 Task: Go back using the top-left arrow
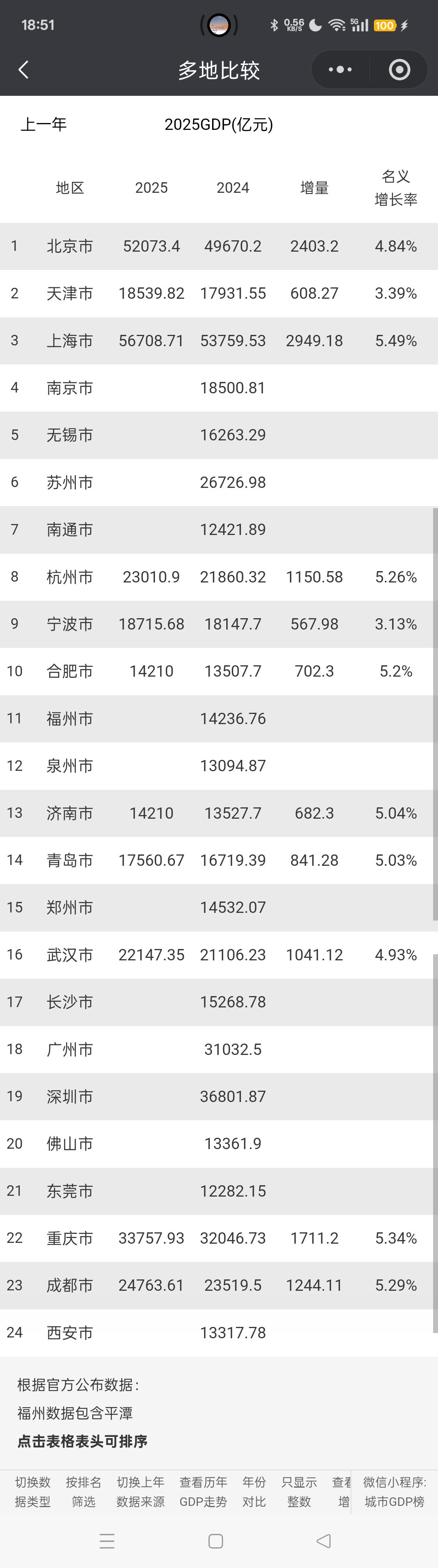(24, 70)
